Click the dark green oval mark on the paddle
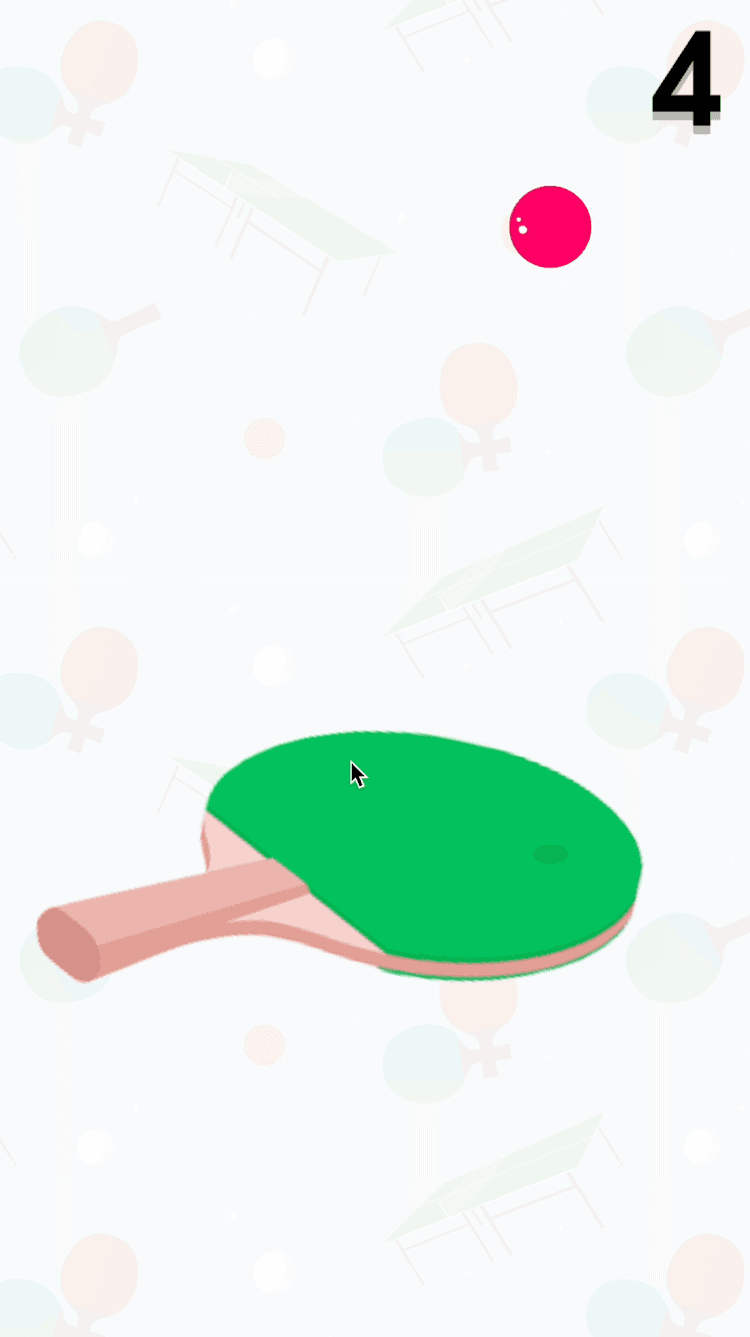The width and height of the screenshot is (750, 1337). pyautogui.click(x=549, y=854)
